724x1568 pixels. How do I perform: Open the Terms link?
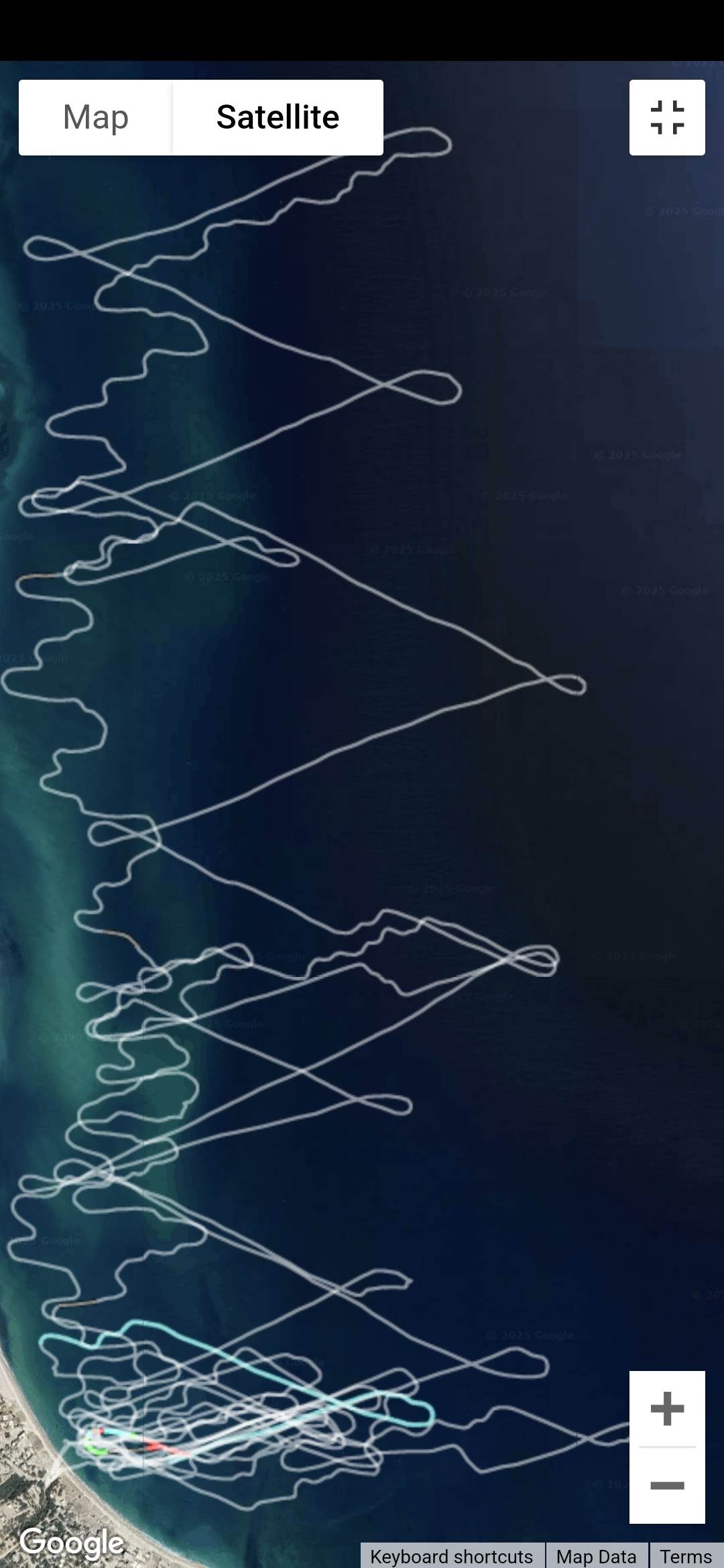click(x=685, y=1556)
